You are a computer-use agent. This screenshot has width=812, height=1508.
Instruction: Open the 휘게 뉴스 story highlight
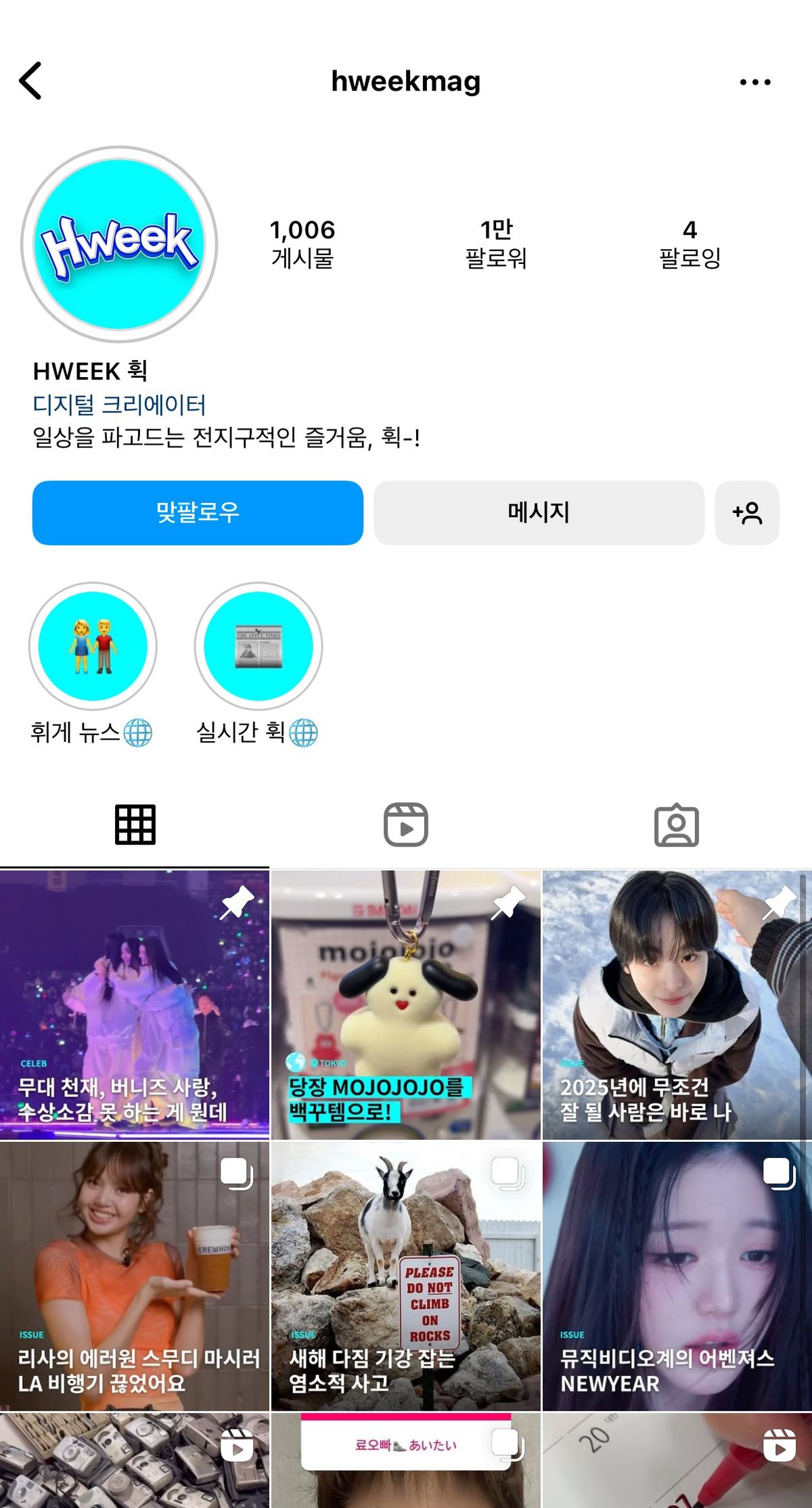[x=93, y=665]
